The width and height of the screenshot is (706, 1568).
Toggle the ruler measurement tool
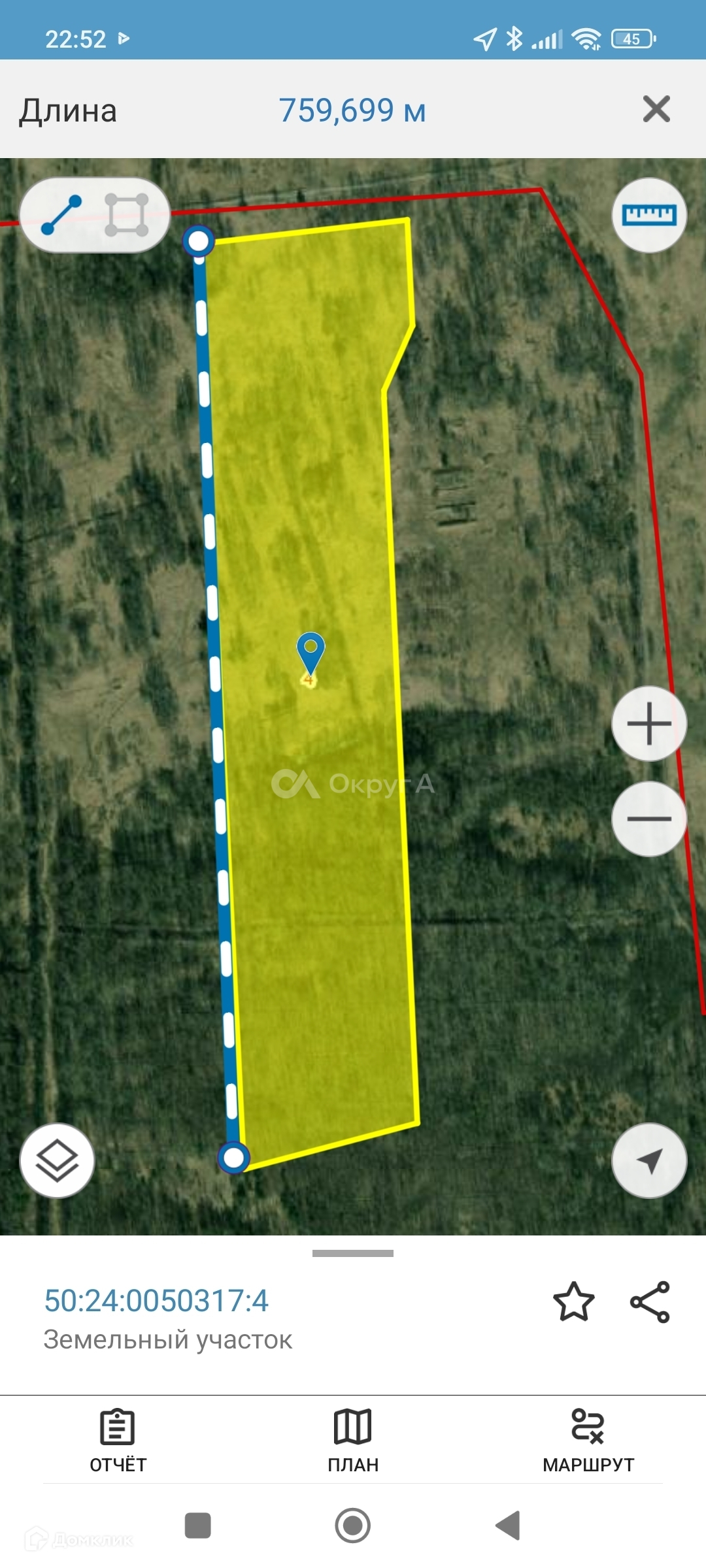coord(648,215)
